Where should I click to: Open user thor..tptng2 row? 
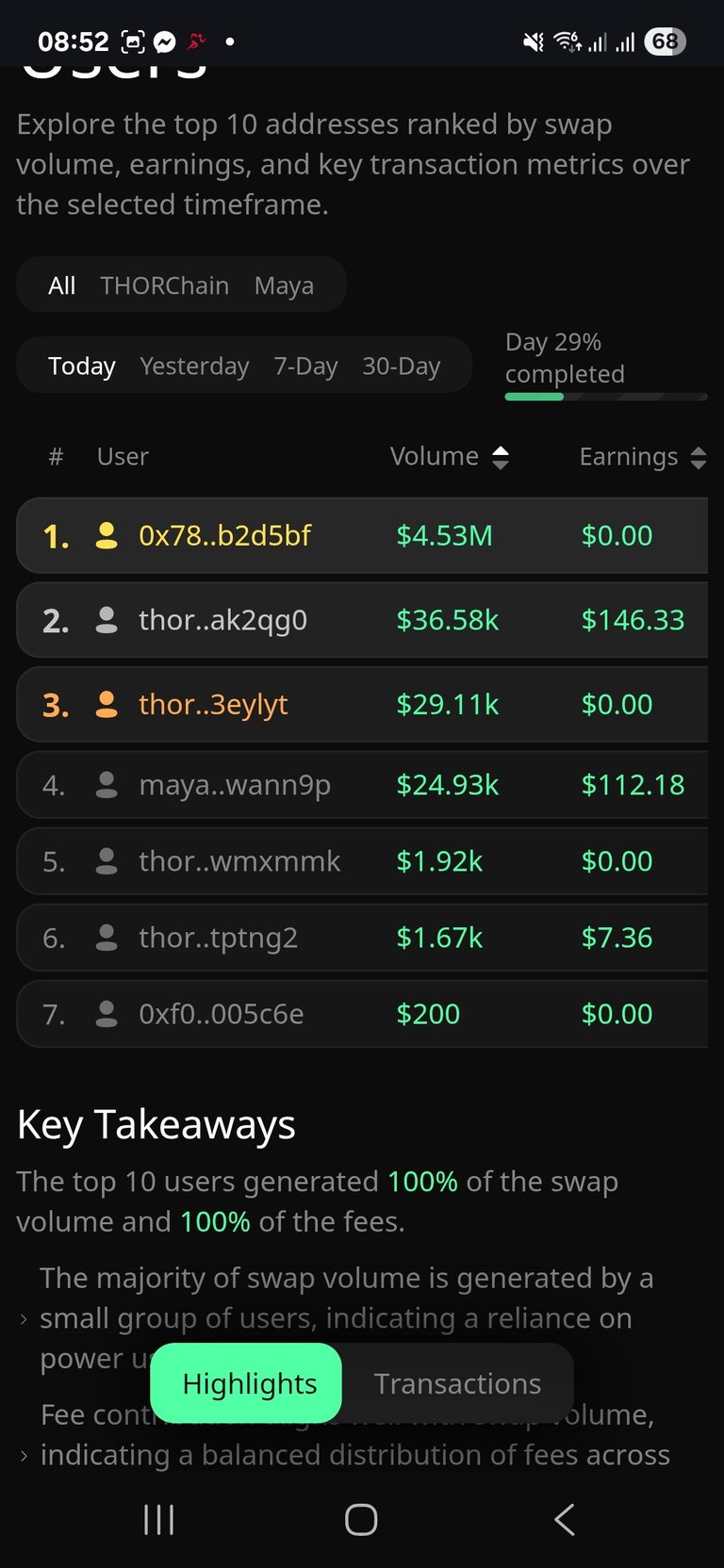tap(362, 938)
